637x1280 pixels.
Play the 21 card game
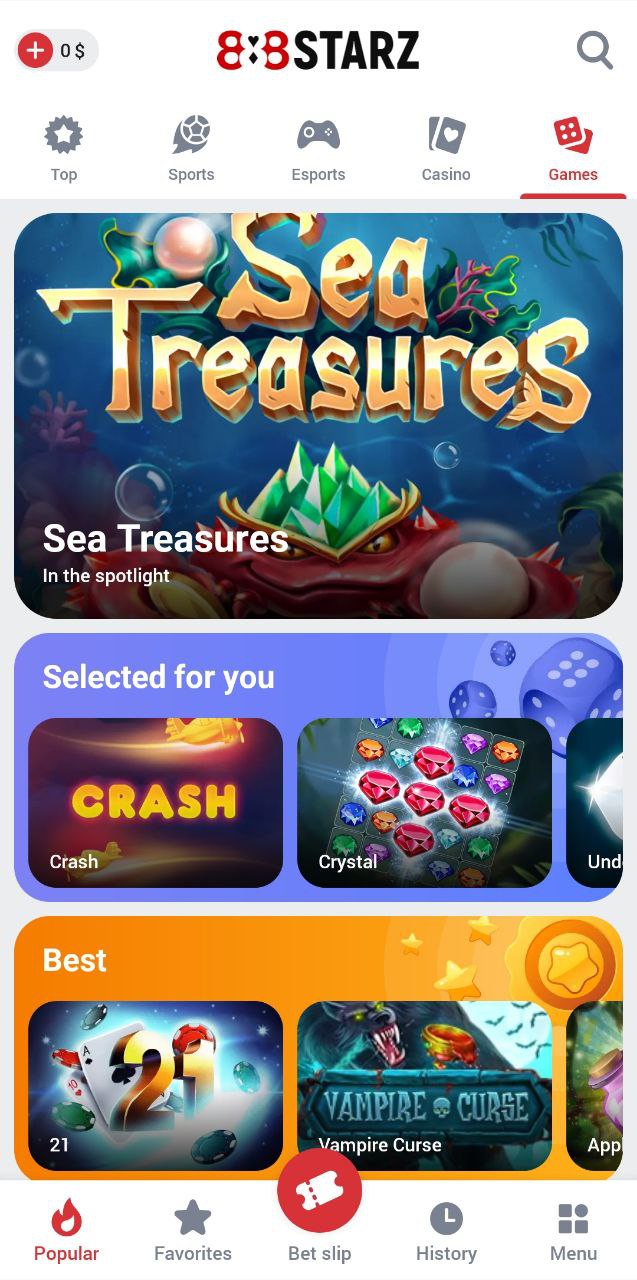pyautogui.click(x=155, y=1085)
